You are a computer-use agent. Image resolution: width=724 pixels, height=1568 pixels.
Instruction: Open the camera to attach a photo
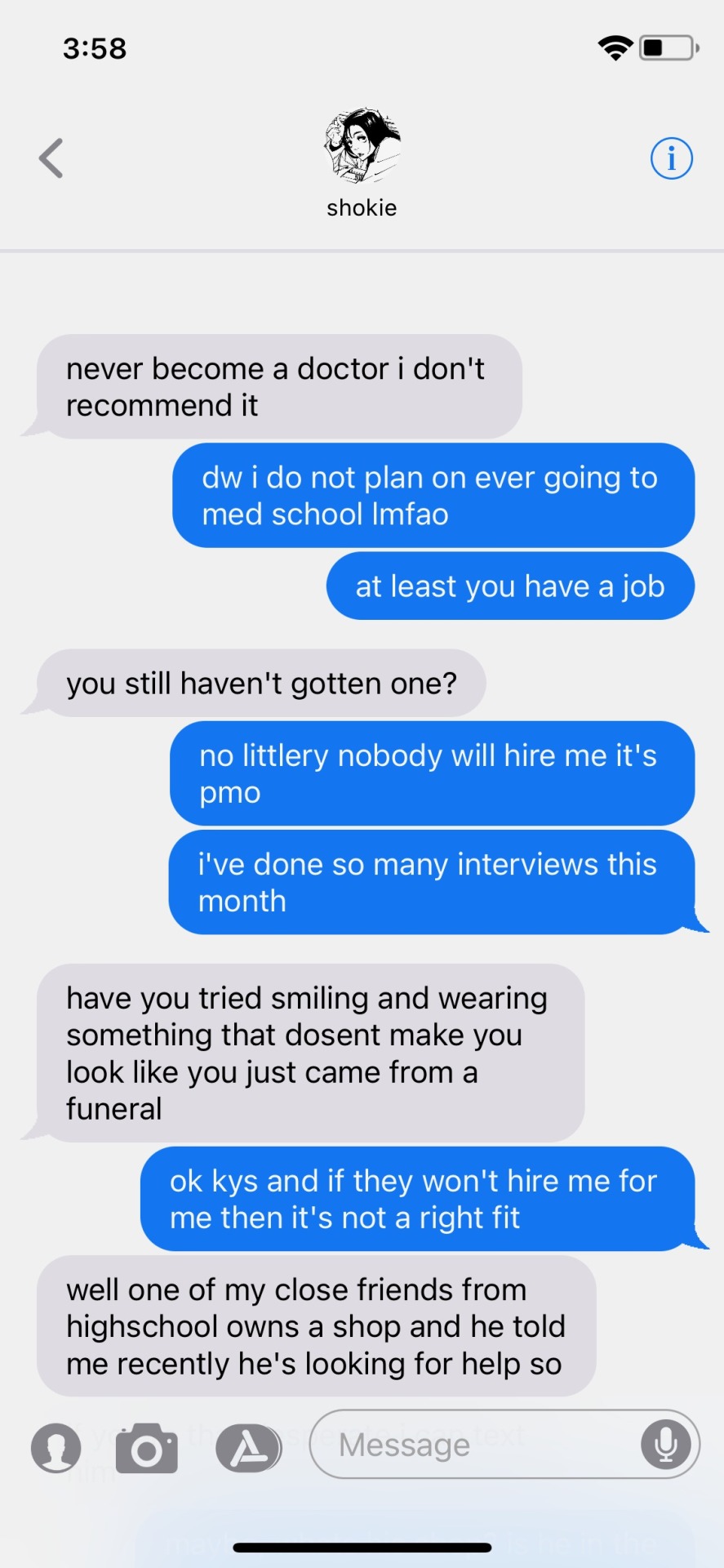click(x=147, y=1448)
